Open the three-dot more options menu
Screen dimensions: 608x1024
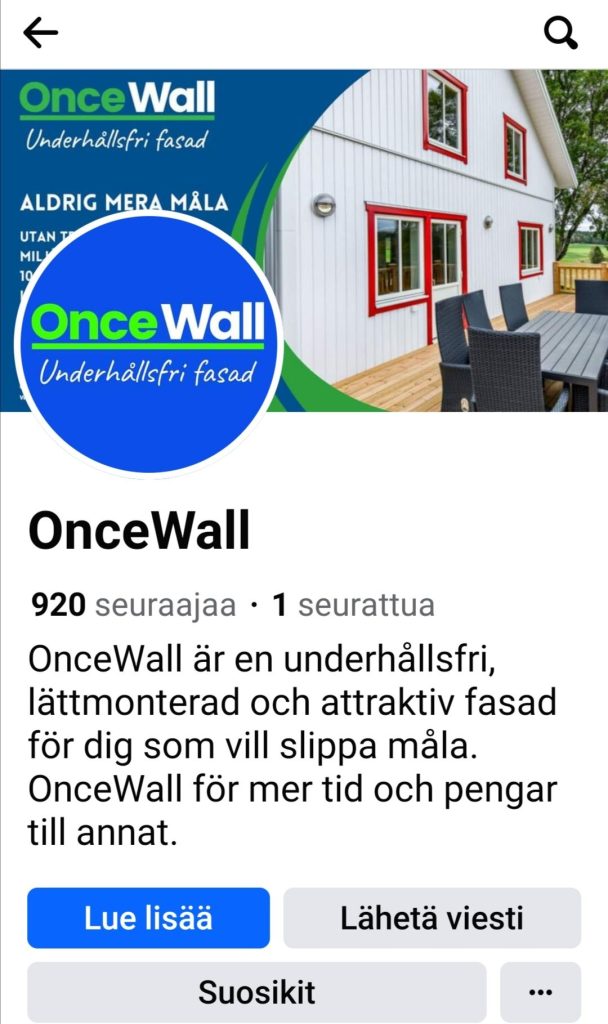pos(540,992)
